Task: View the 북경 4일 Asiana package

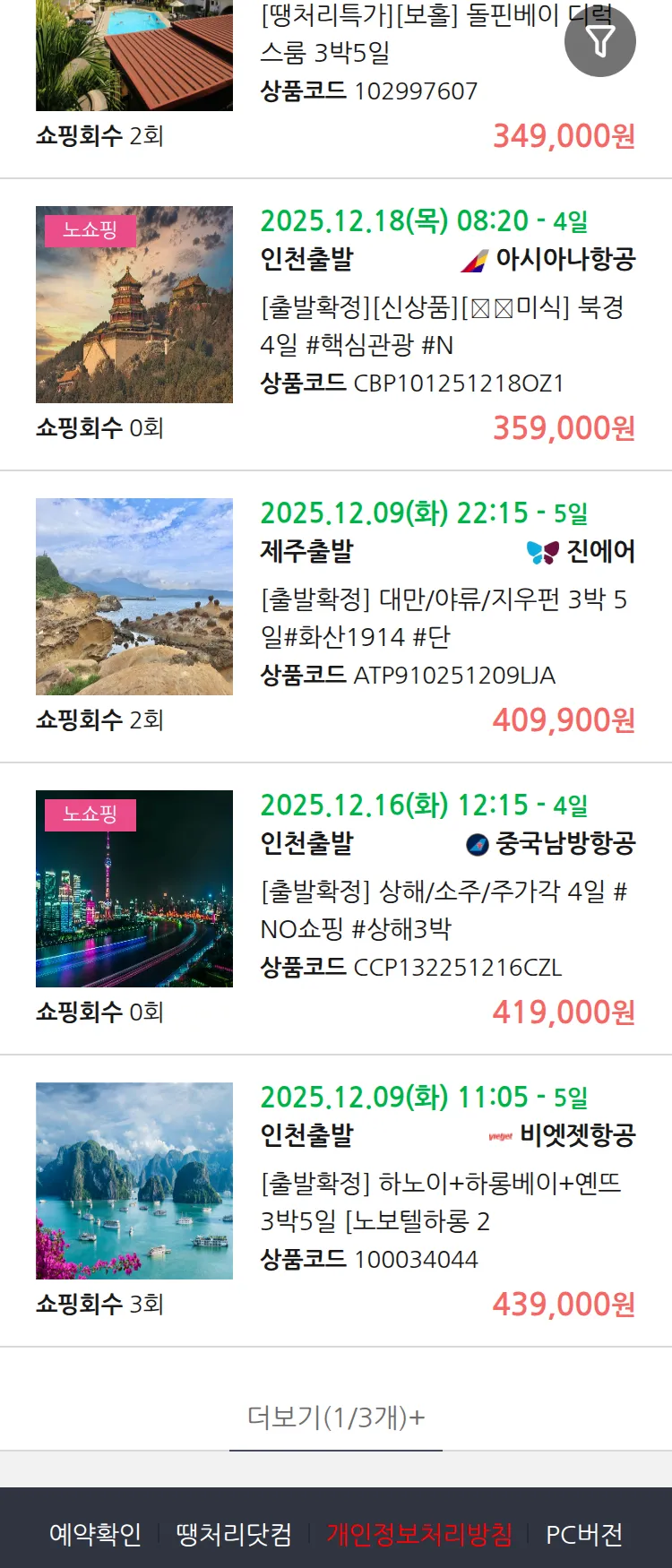Action: pyautogui.click(x=442, y=326)
